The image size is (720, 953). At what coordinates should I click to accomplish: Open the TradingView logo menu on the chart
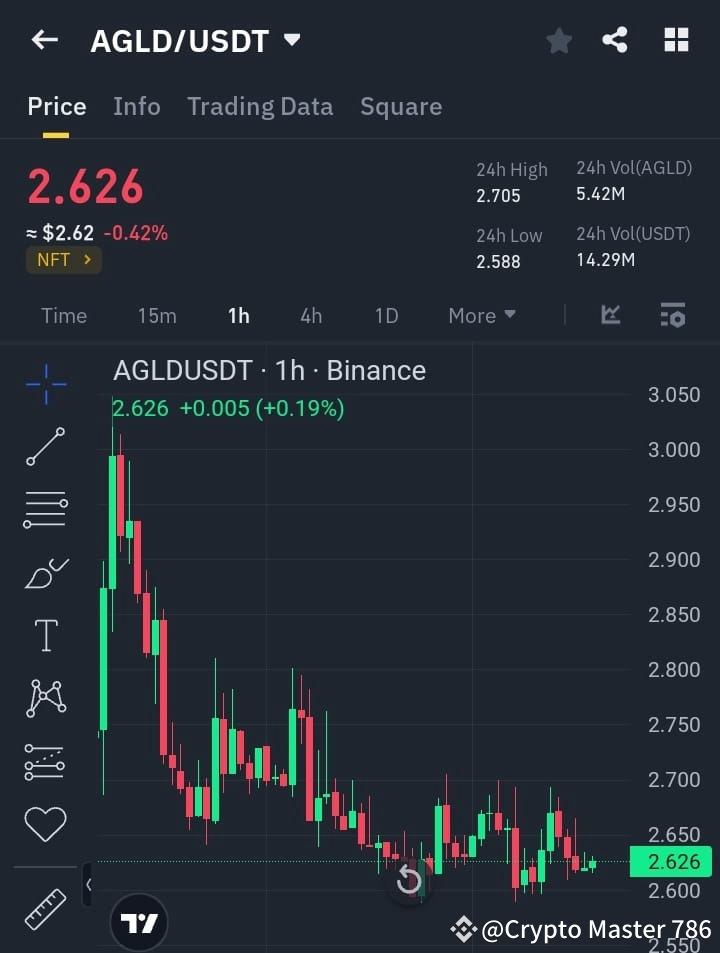pos(138,921)
